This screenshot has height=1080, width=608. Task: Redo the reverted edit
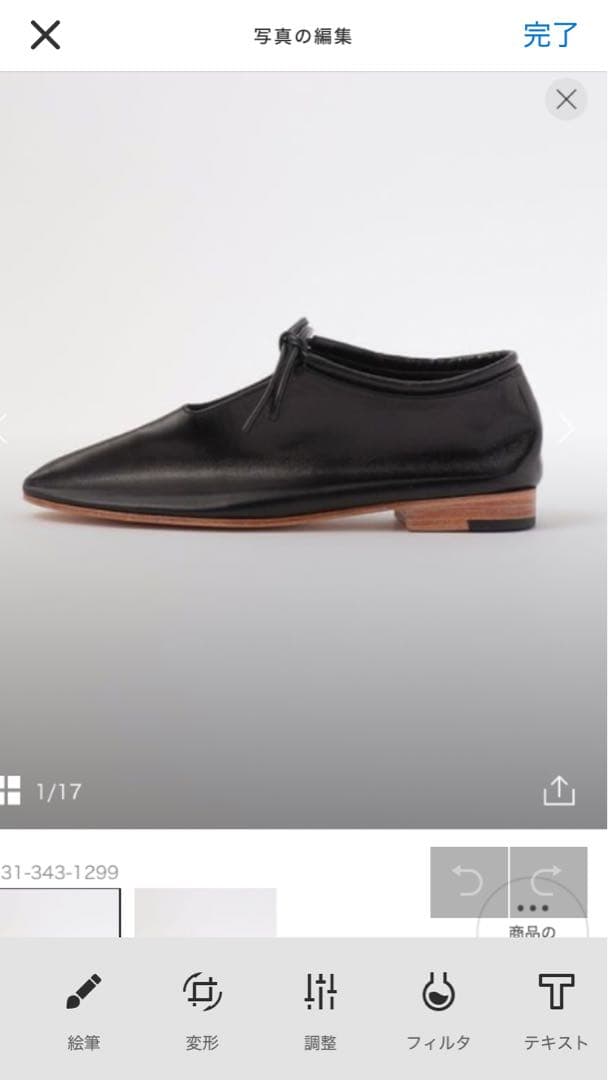click(548, 882)
